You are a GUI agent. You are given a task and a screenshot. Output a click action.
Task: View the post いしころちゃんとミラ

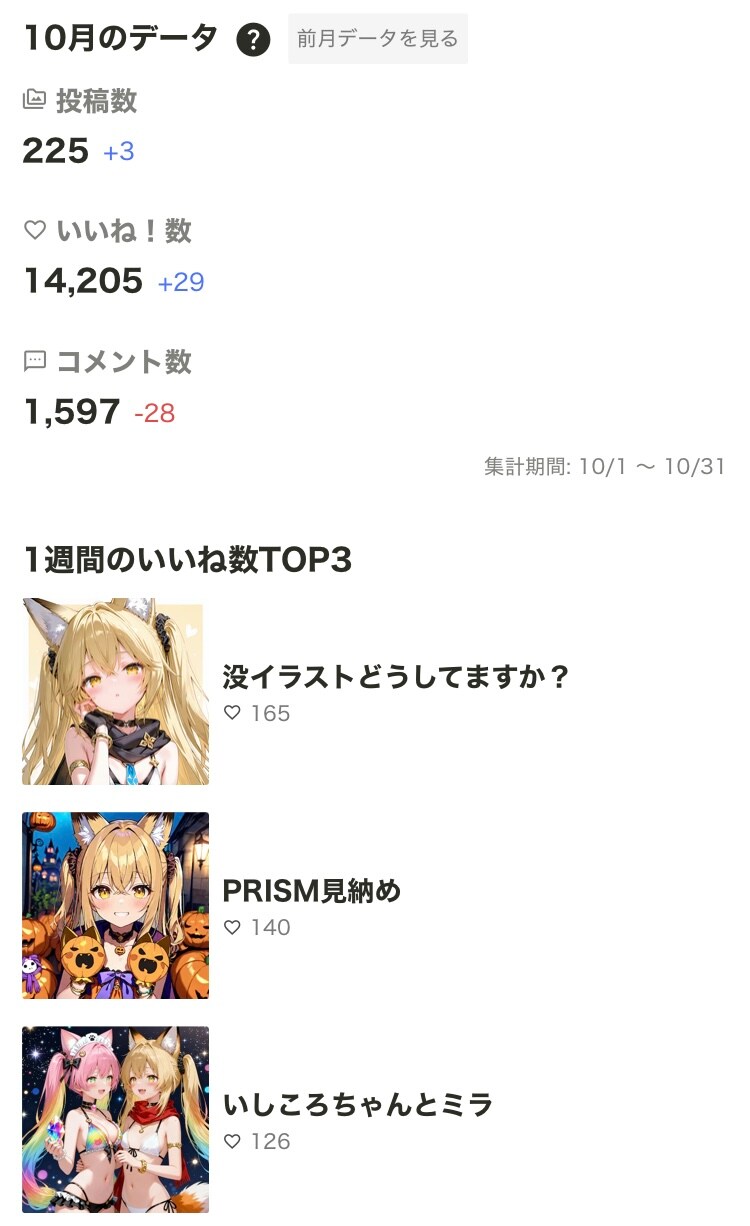[358, 1105]
